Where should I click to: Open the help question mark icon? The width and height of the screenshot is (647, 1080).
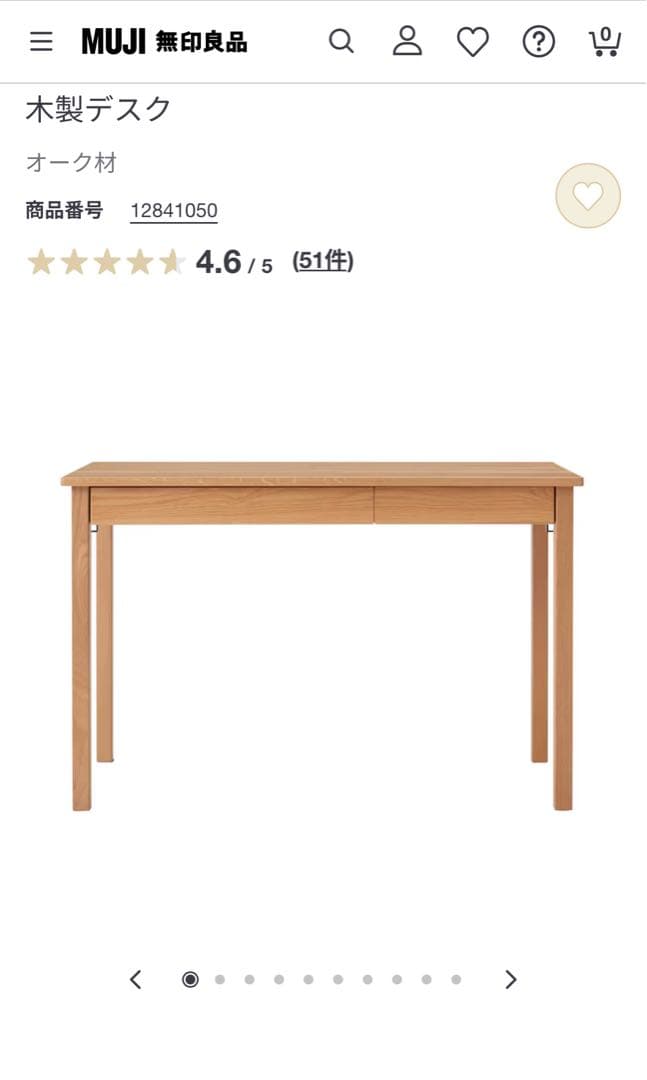click(x=538, y=42)
